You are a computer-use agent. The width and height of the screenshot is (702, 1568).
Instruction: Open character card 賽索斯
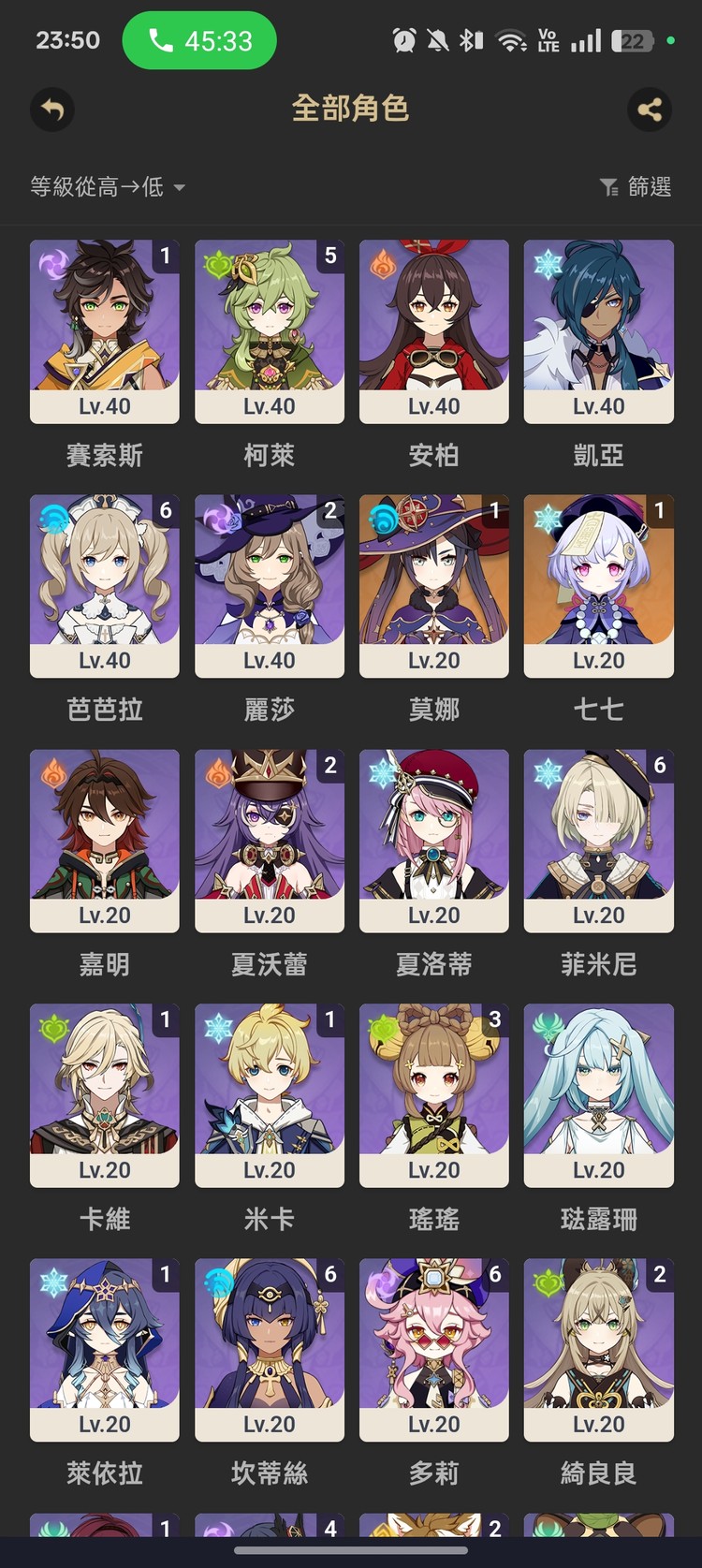pos(105,330)
